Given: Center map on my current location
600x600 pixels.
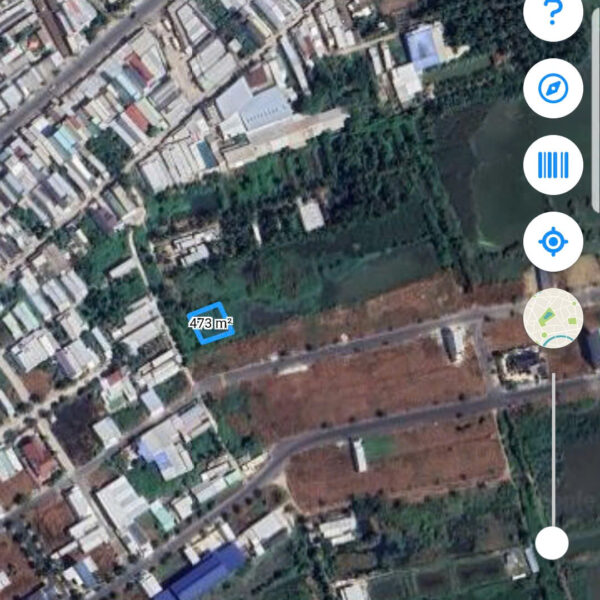Looking at the screenshot, I should [x=552, y=241].
